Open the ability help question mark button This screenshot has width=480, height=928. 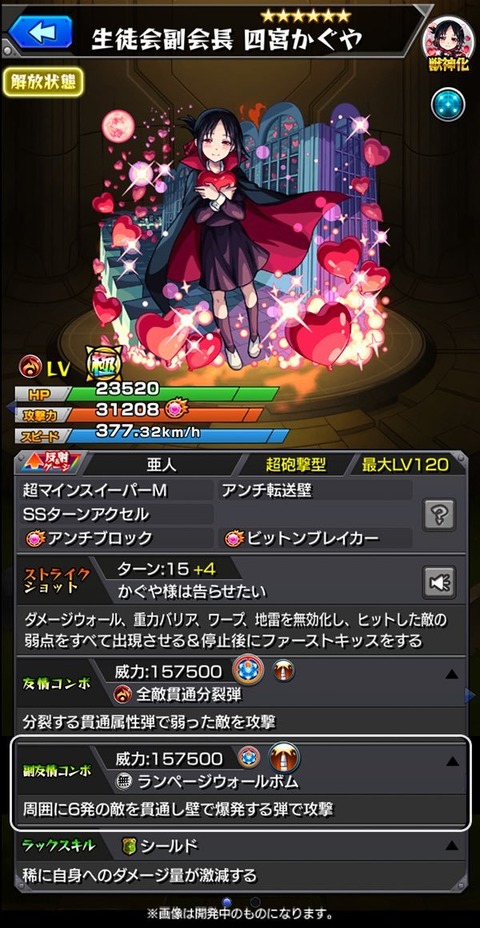click(439, 514)
